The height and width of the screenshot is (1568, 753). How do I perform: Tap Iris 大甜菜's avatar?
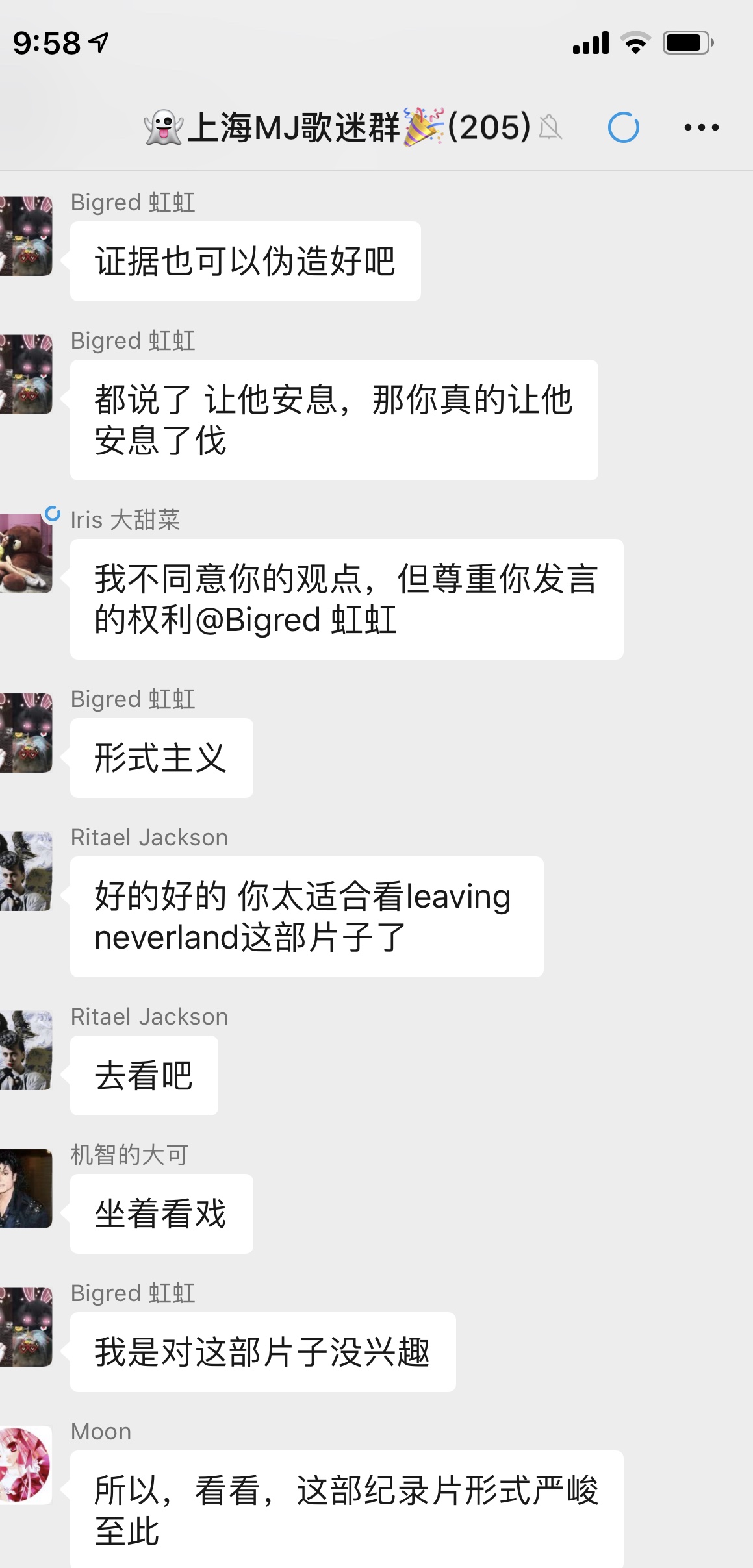tap(26, 553)
